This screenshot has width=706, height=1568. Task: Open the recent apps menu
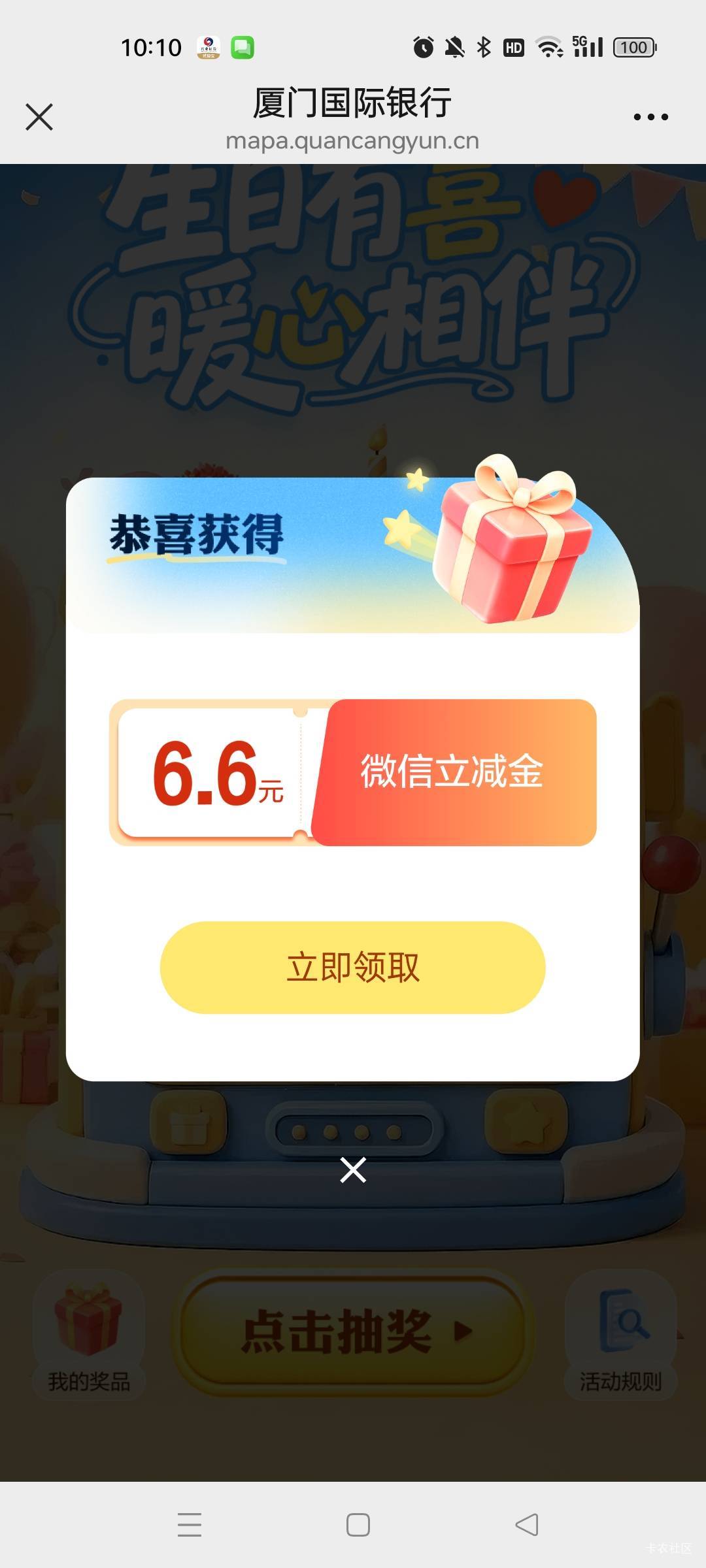pyautogui.click(x=190, y=1525)
